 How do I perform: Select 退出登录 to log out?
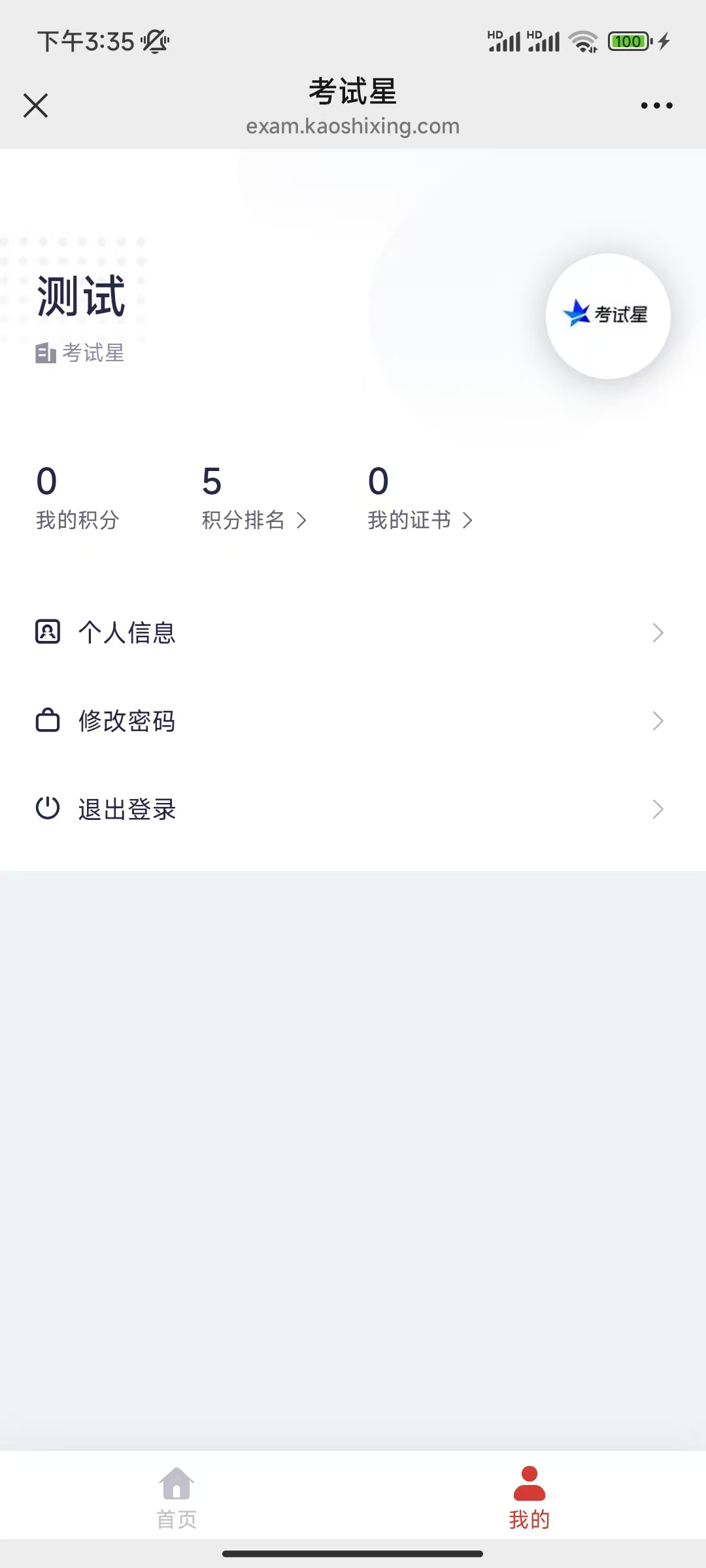tap(353, 809)
